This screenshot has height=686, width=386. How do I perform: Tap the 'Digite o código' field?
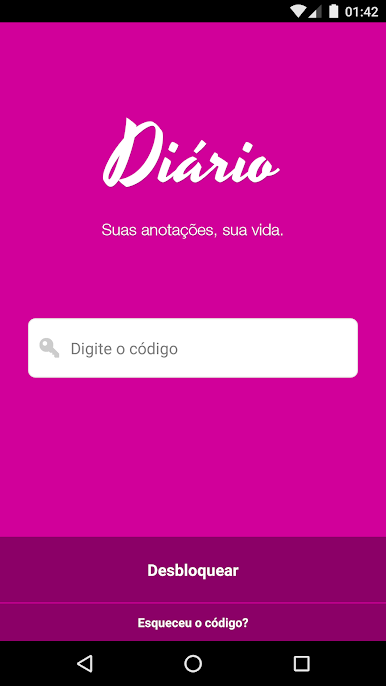[x=193, y=348]
